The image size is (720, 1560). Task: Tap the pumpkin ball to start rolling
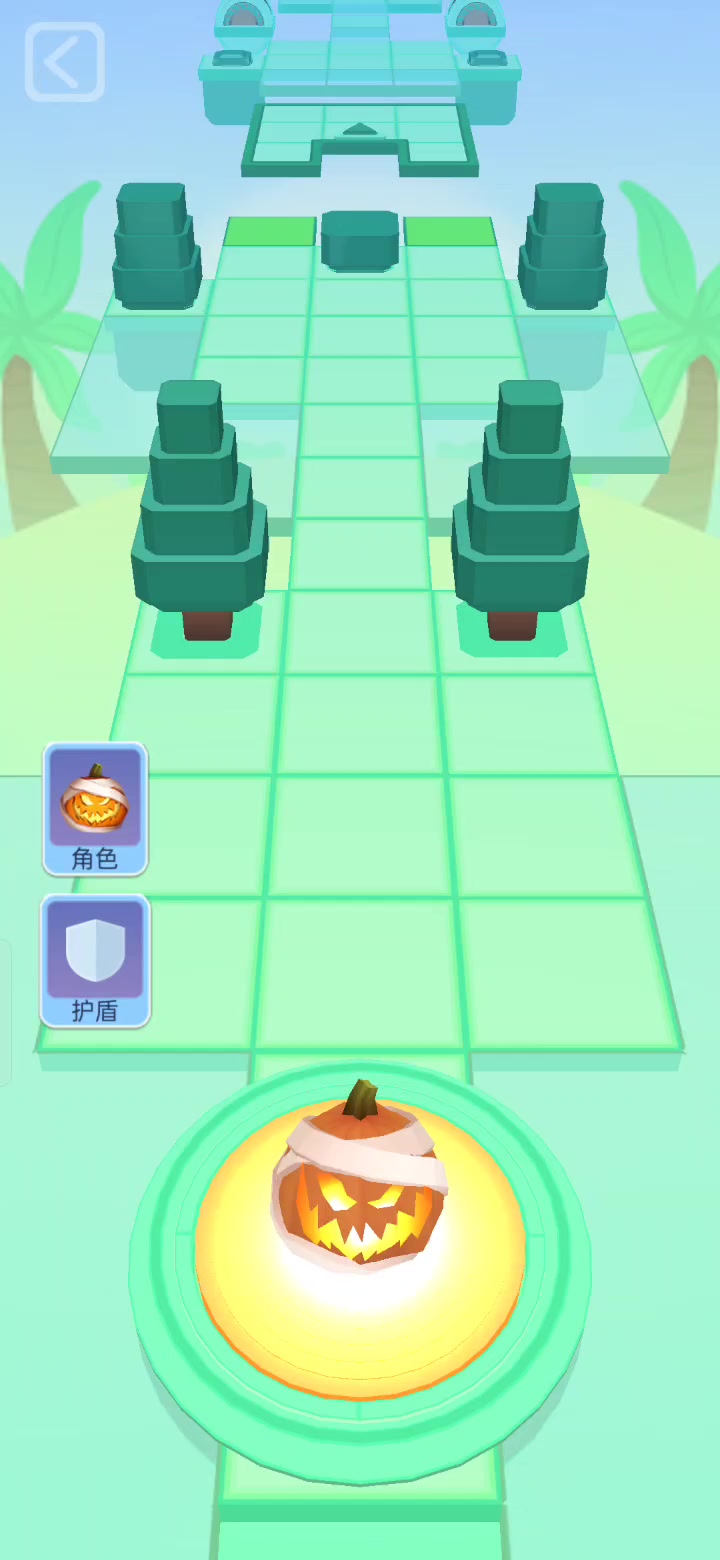point(360,1178)
